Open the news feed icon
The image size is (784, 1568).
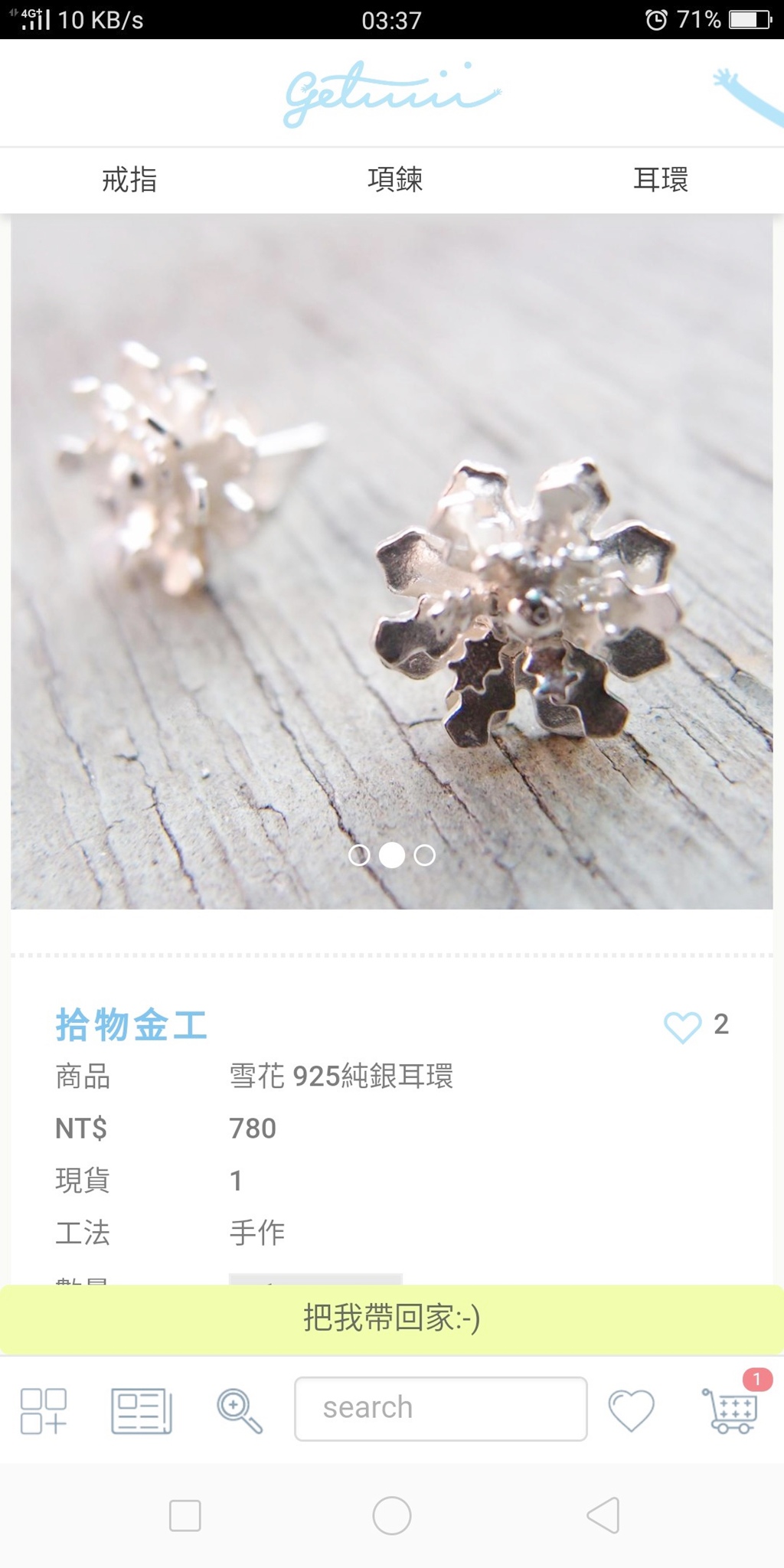(142, 1410)
